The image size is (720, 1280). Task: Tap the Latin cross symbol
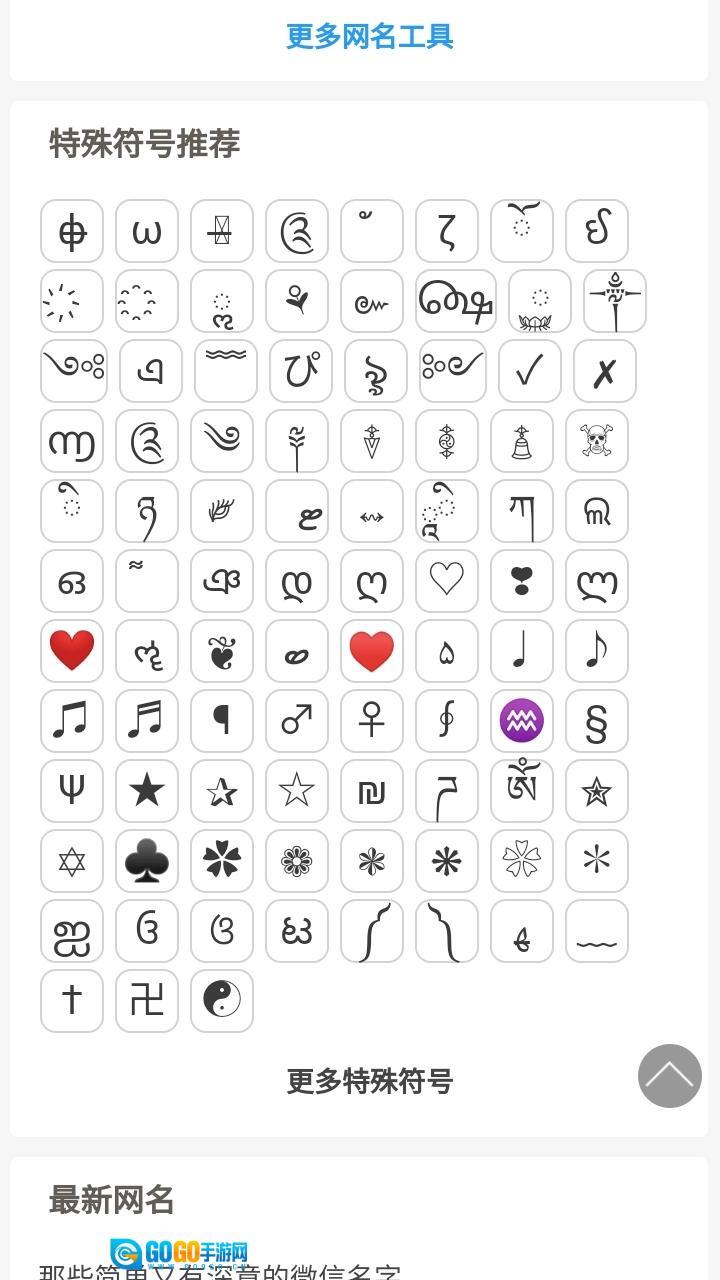point(72,1001)
